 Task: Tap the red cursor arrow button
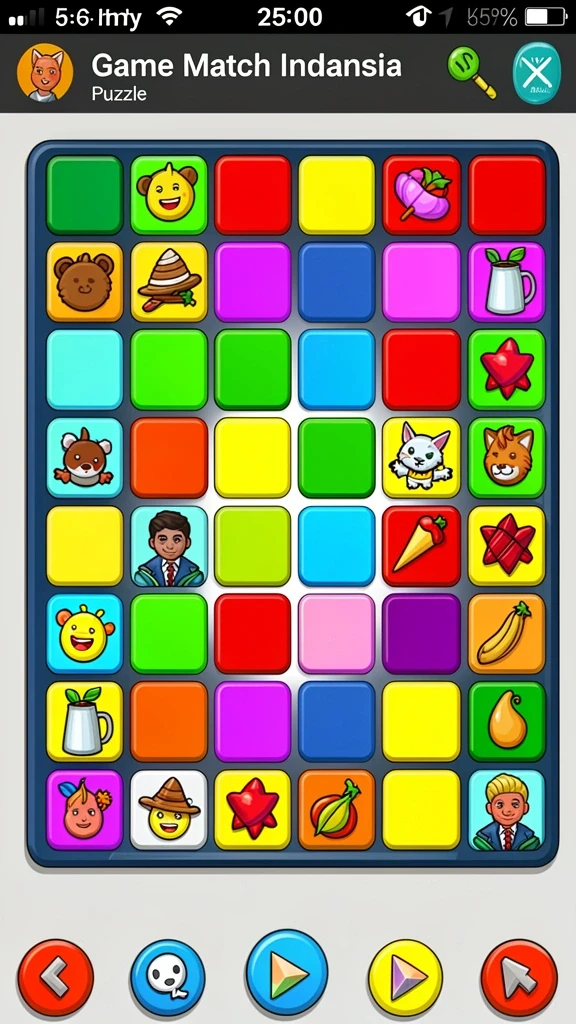click(x=519, y=978)
